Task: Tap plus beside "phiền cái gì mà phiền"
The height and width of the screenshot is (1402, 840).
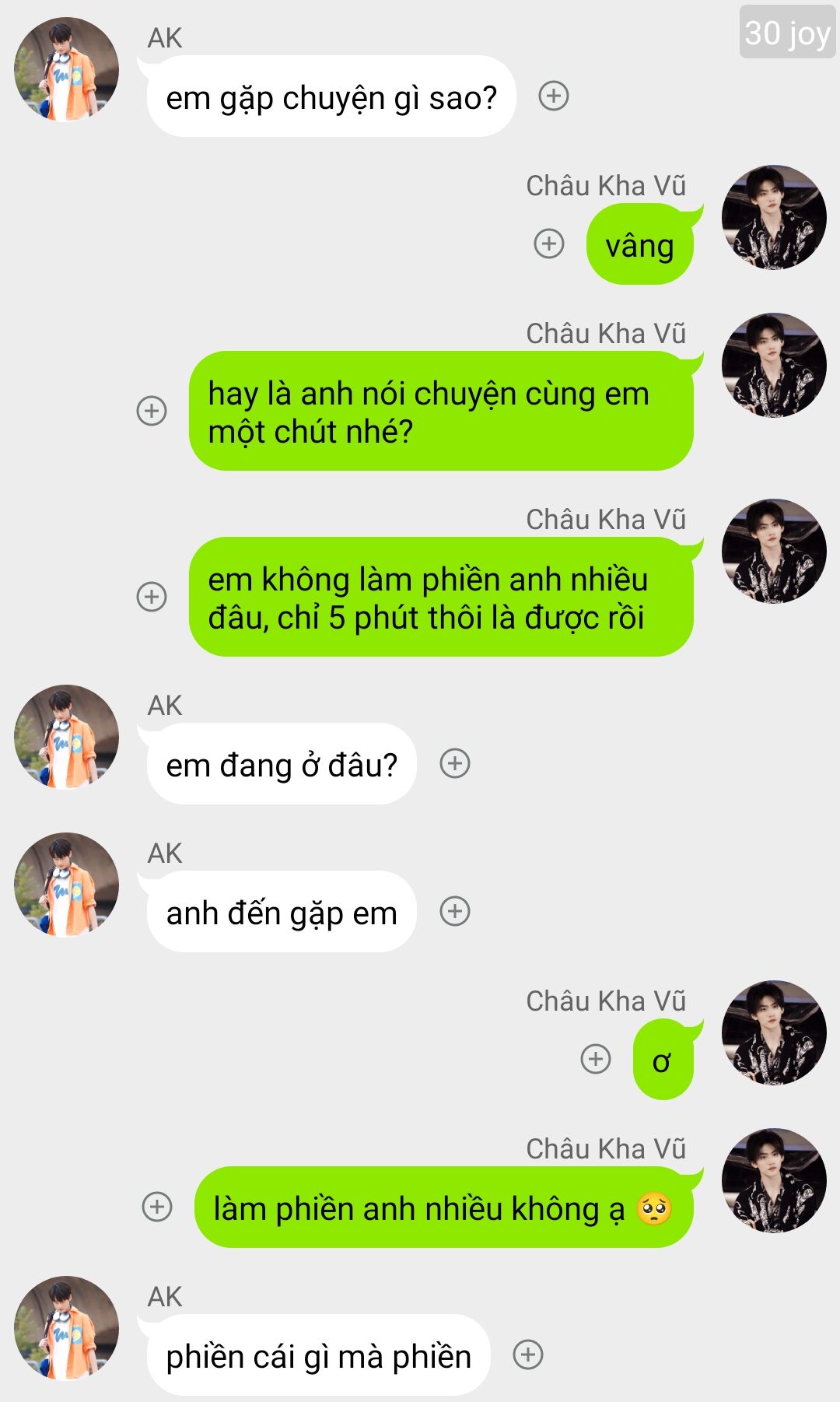Action: (x=528, y=1355)
